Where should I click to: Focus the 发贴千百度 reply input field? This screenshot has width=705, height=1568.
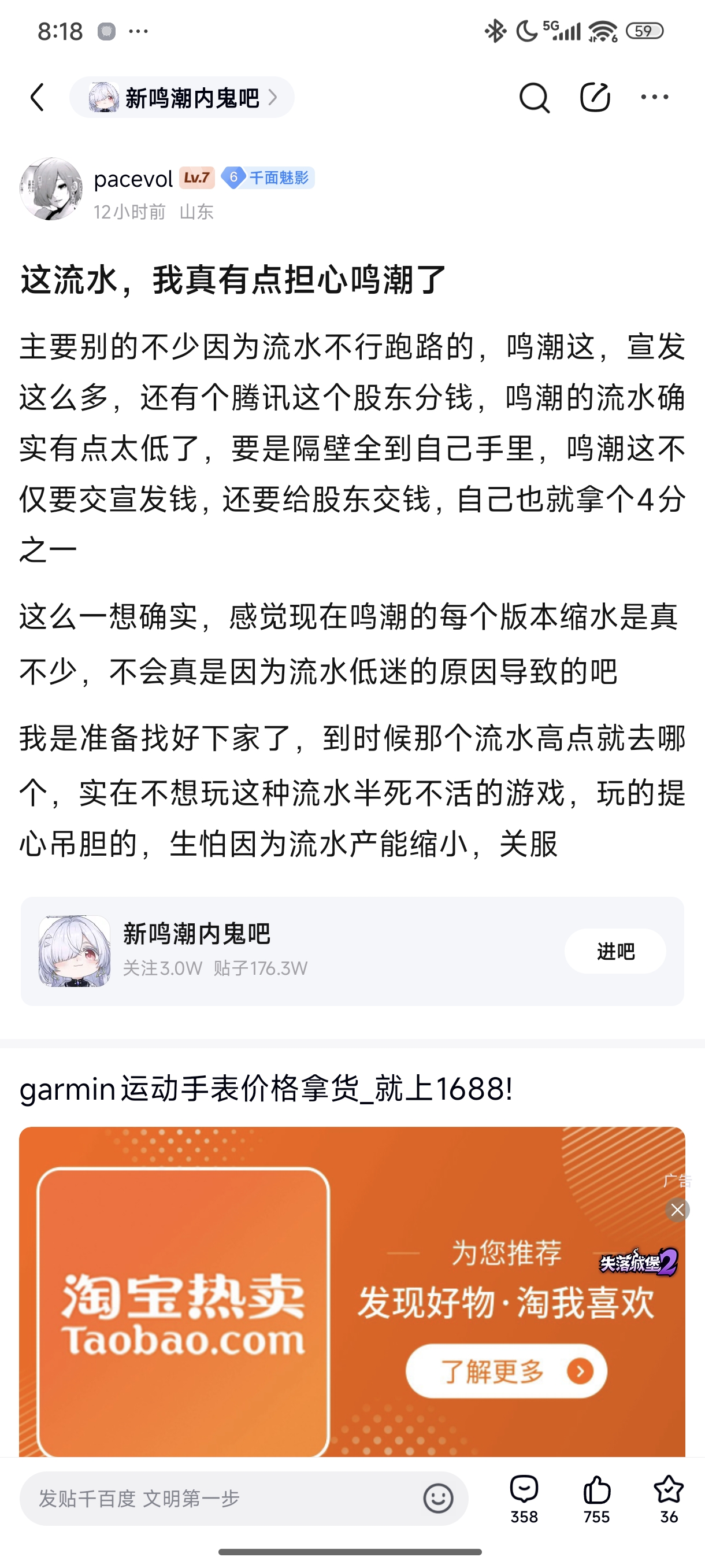point(219,1498)
